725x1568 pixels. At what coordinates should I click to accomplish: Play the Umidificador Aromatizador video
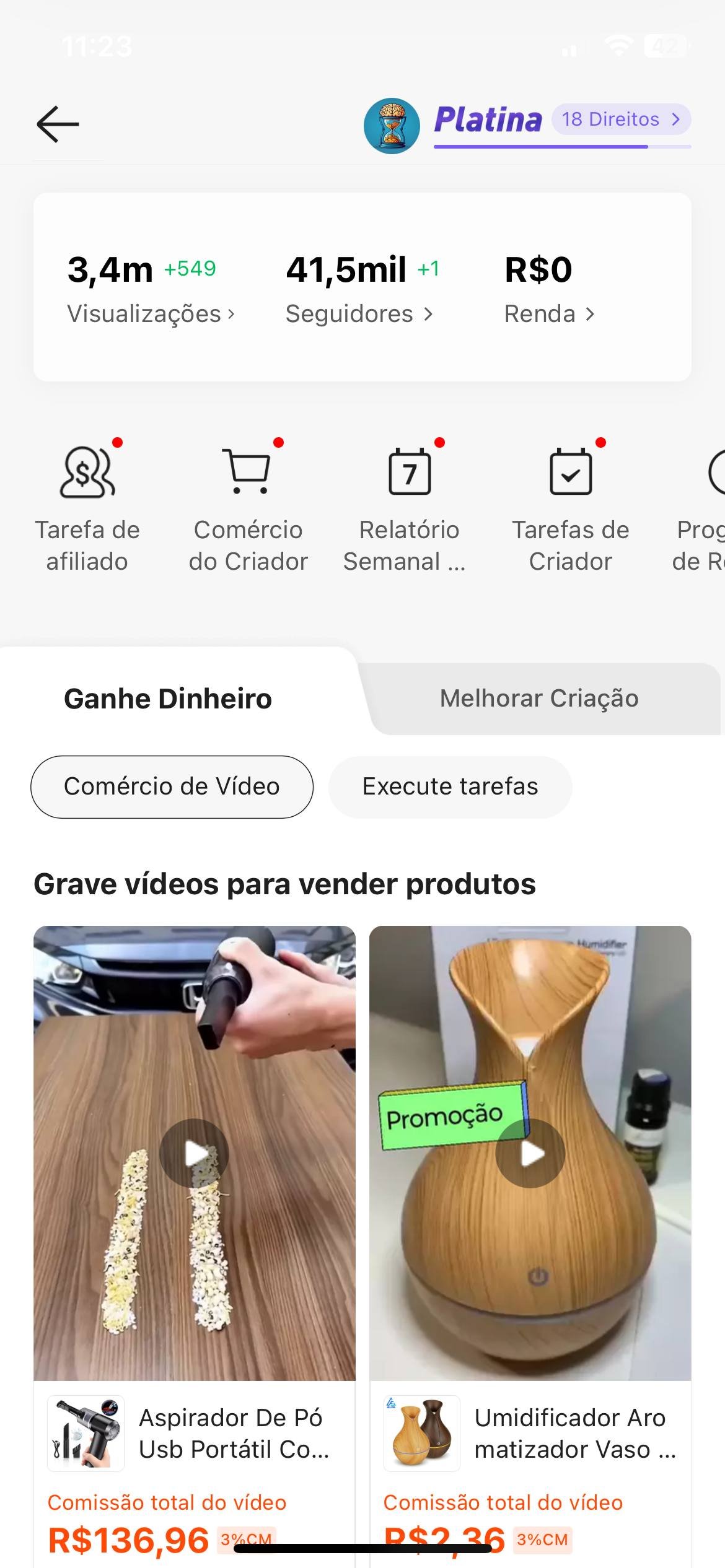(530, 1153)
